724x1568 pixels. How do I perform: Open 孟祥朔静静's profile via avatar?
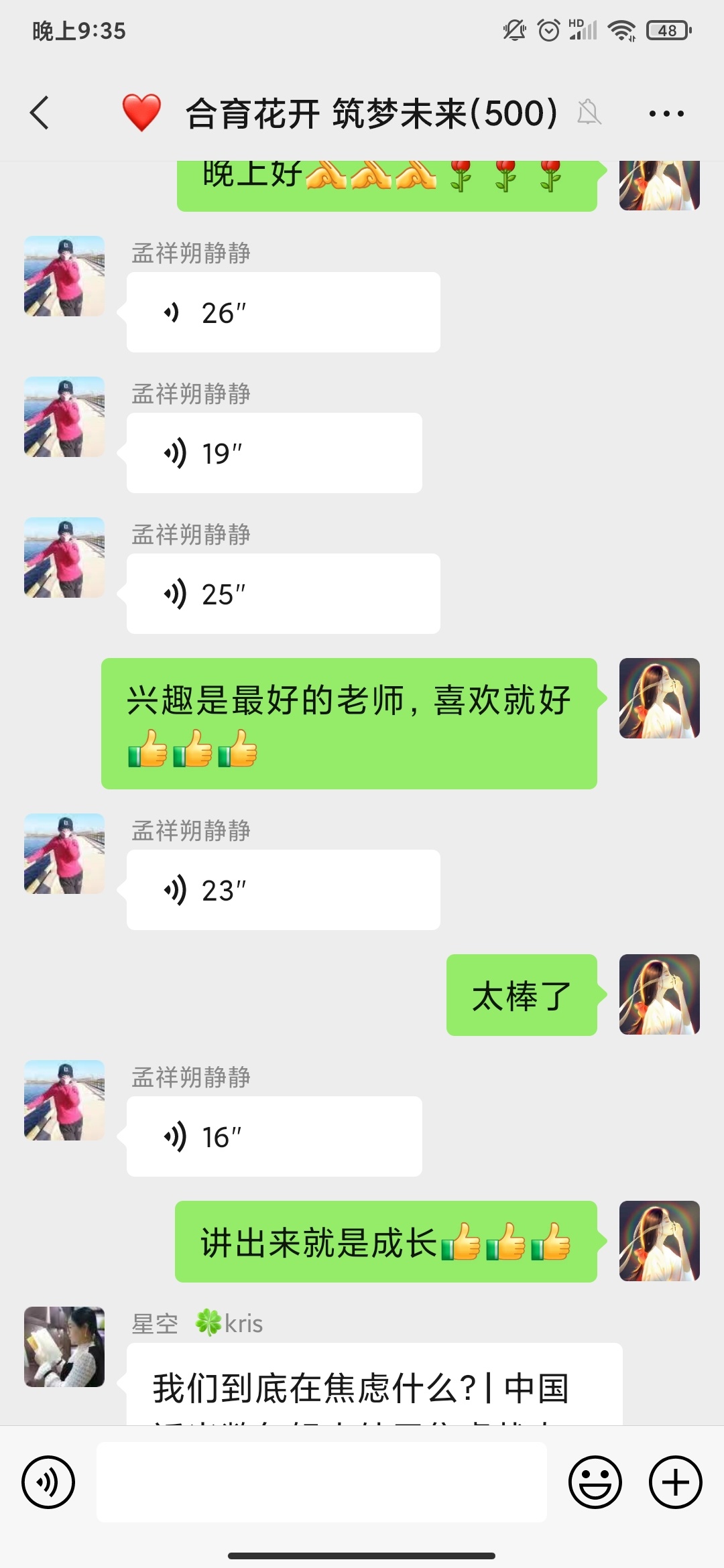tap(64, 275)
